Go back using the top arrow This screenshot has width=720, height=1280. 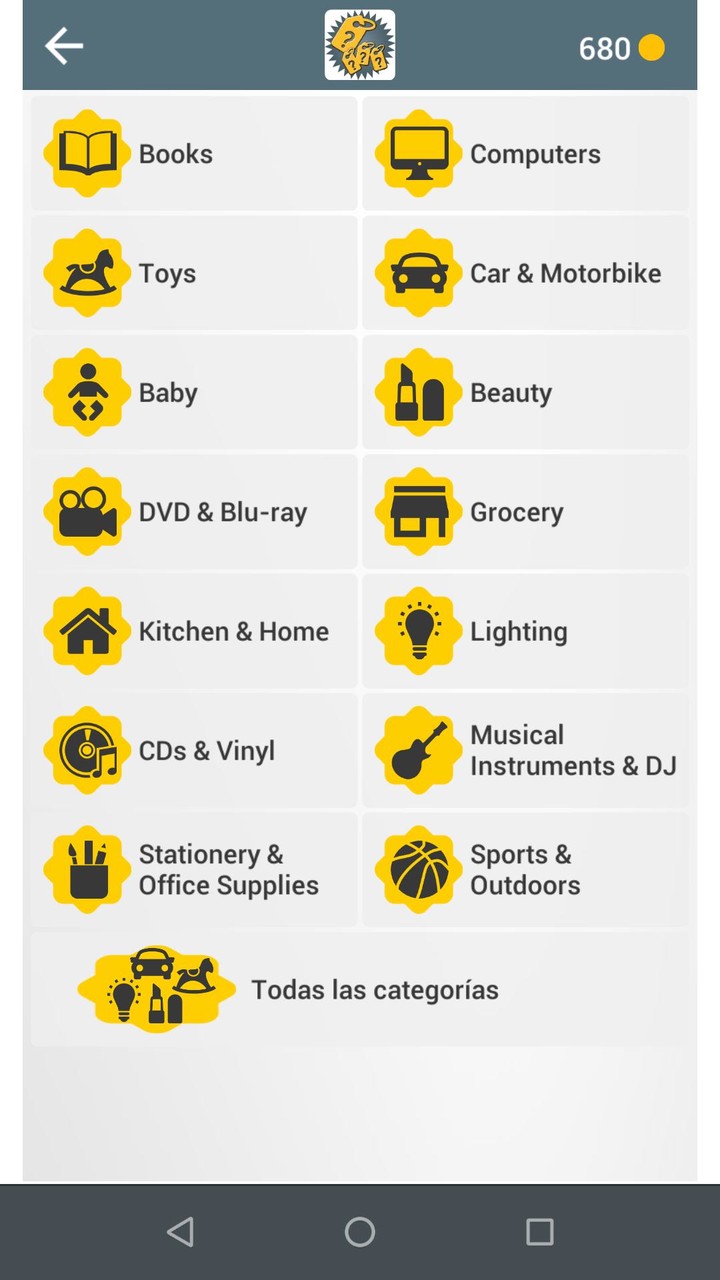(x=63, y=46)
